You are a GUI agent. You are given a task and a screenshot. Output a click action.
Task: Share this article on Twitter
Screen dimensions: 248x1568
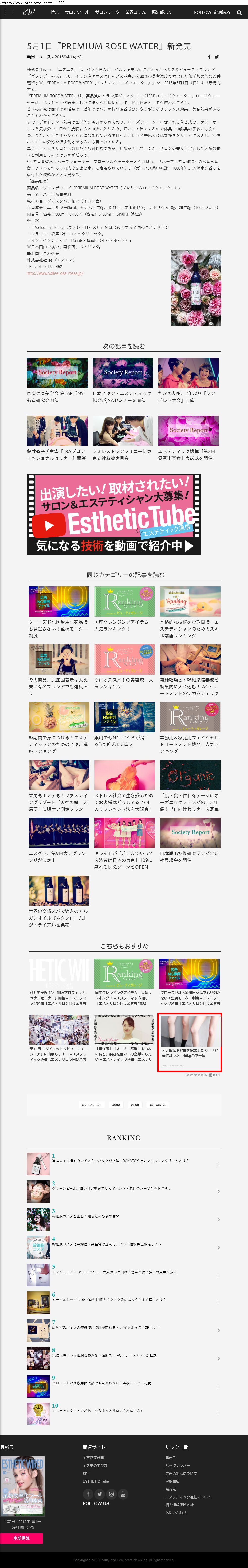point(217,57)
